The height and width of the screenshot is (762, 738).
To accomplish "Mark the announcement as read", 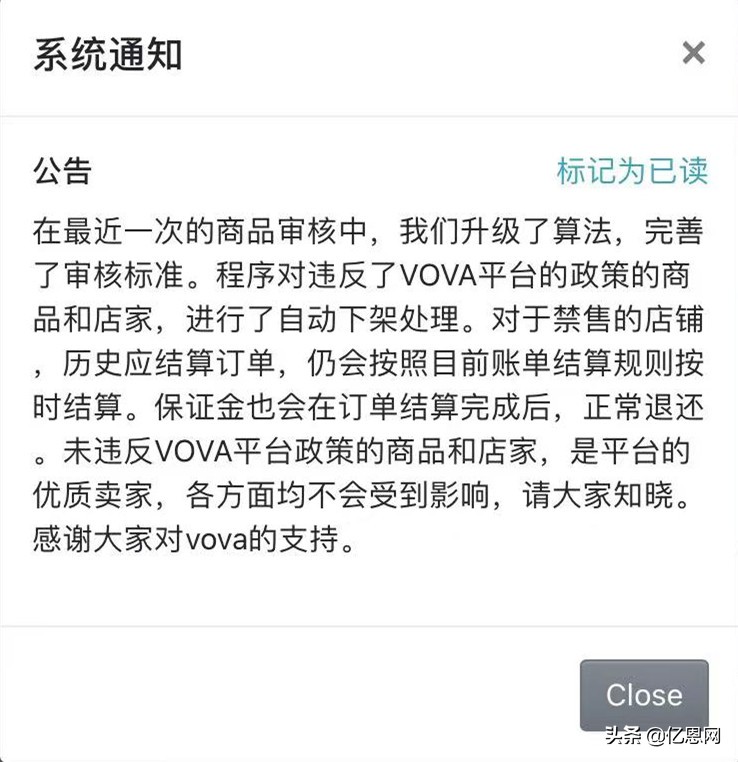I will (631, 171).
